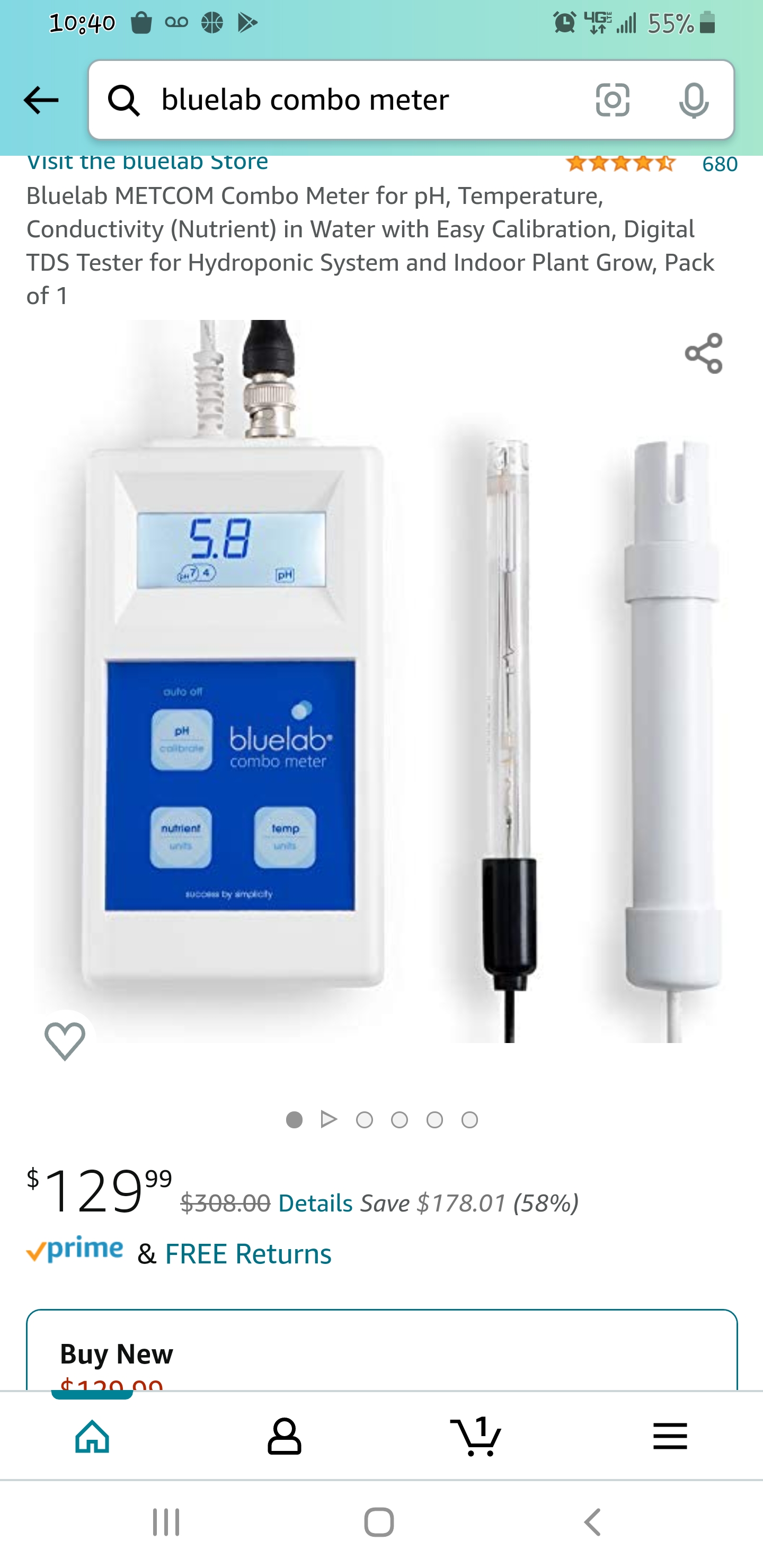Image resolution: width=763 pixels, height=1568 pixels.
Task: Open the hamburger menu tab
Action: coord(670,1436)
